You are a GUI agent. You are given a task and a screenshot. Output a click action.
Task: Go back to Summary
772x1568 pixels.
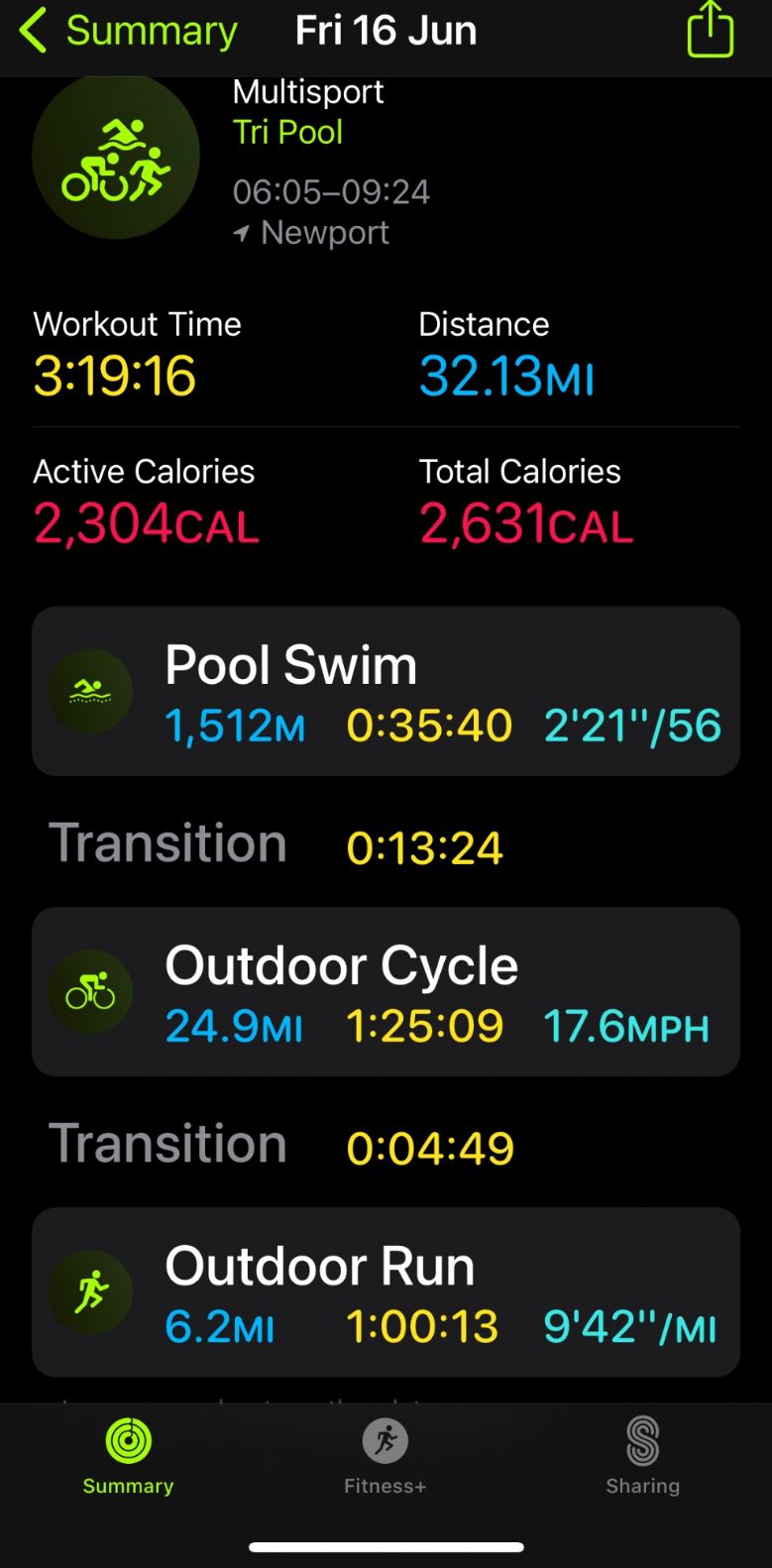click(x=129, y=32)
